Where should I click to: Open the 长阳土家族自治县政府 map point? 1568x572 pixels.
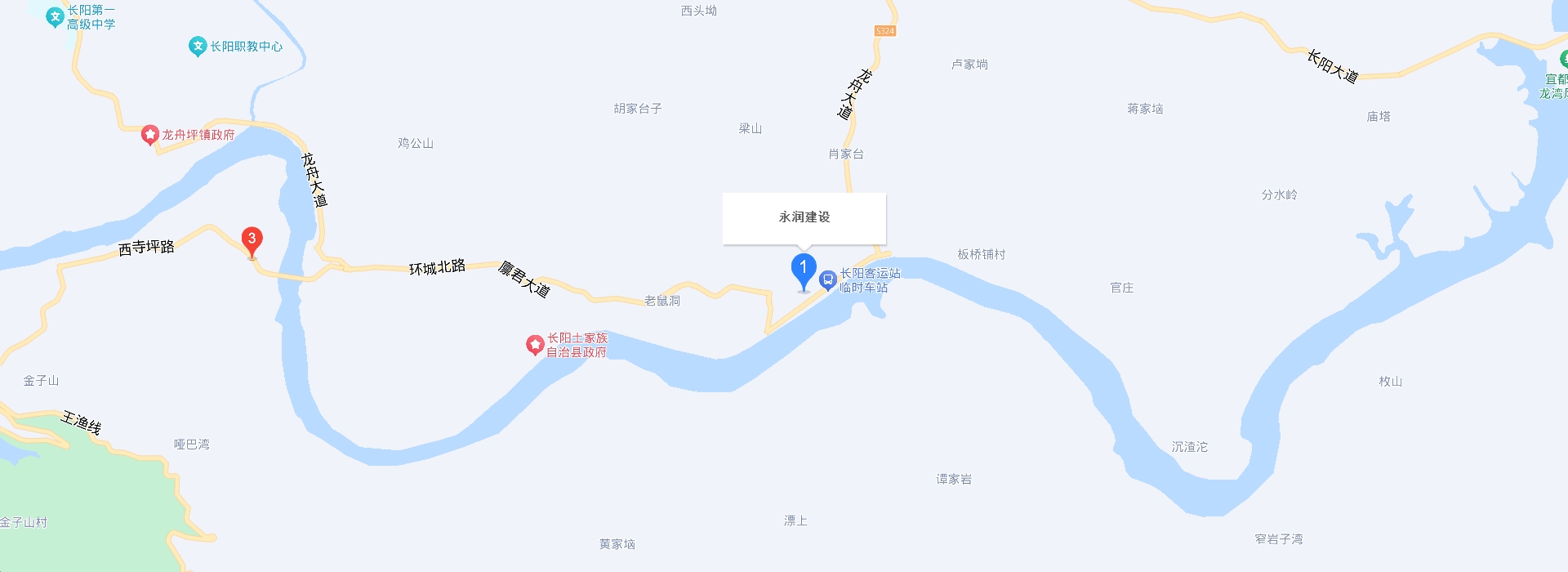[x=535, y=346]
